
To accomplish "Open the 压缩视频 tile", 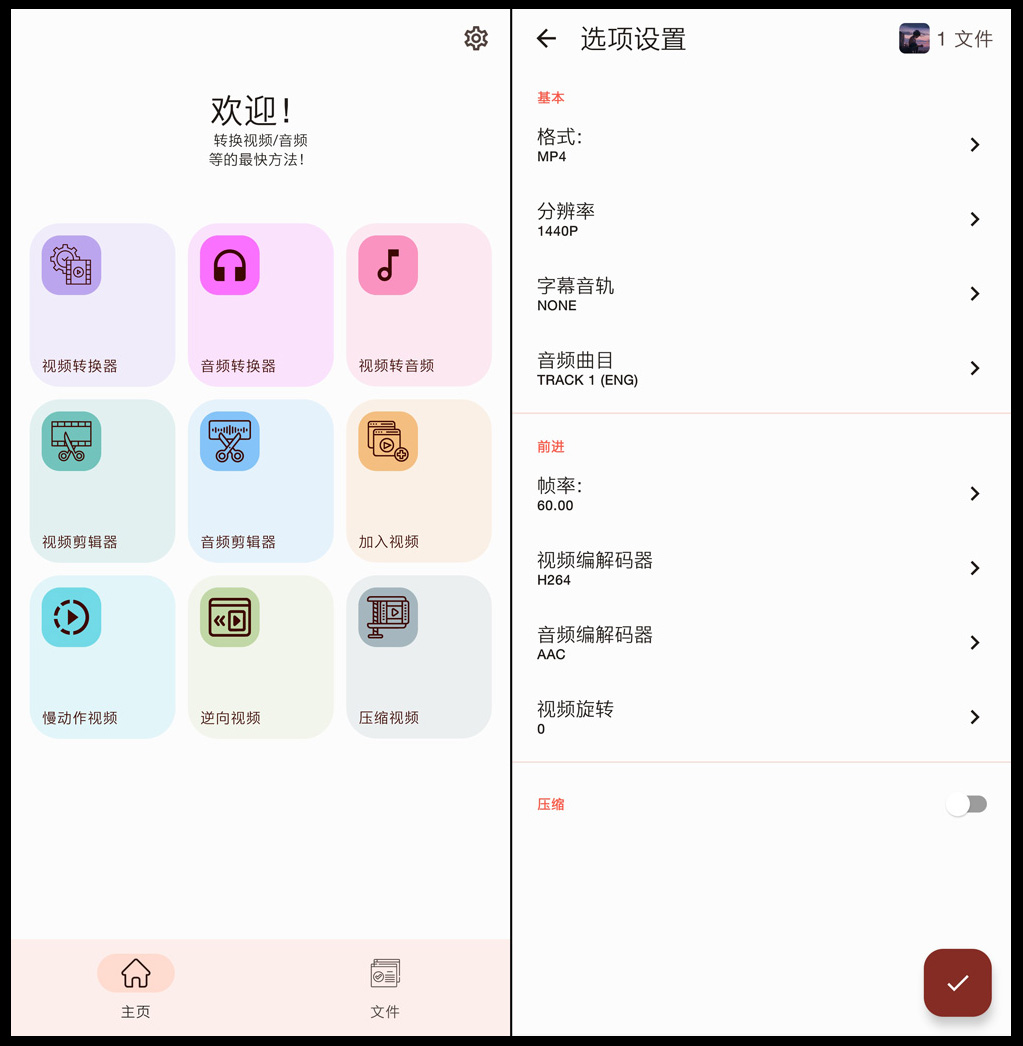I will pos(418,657).
